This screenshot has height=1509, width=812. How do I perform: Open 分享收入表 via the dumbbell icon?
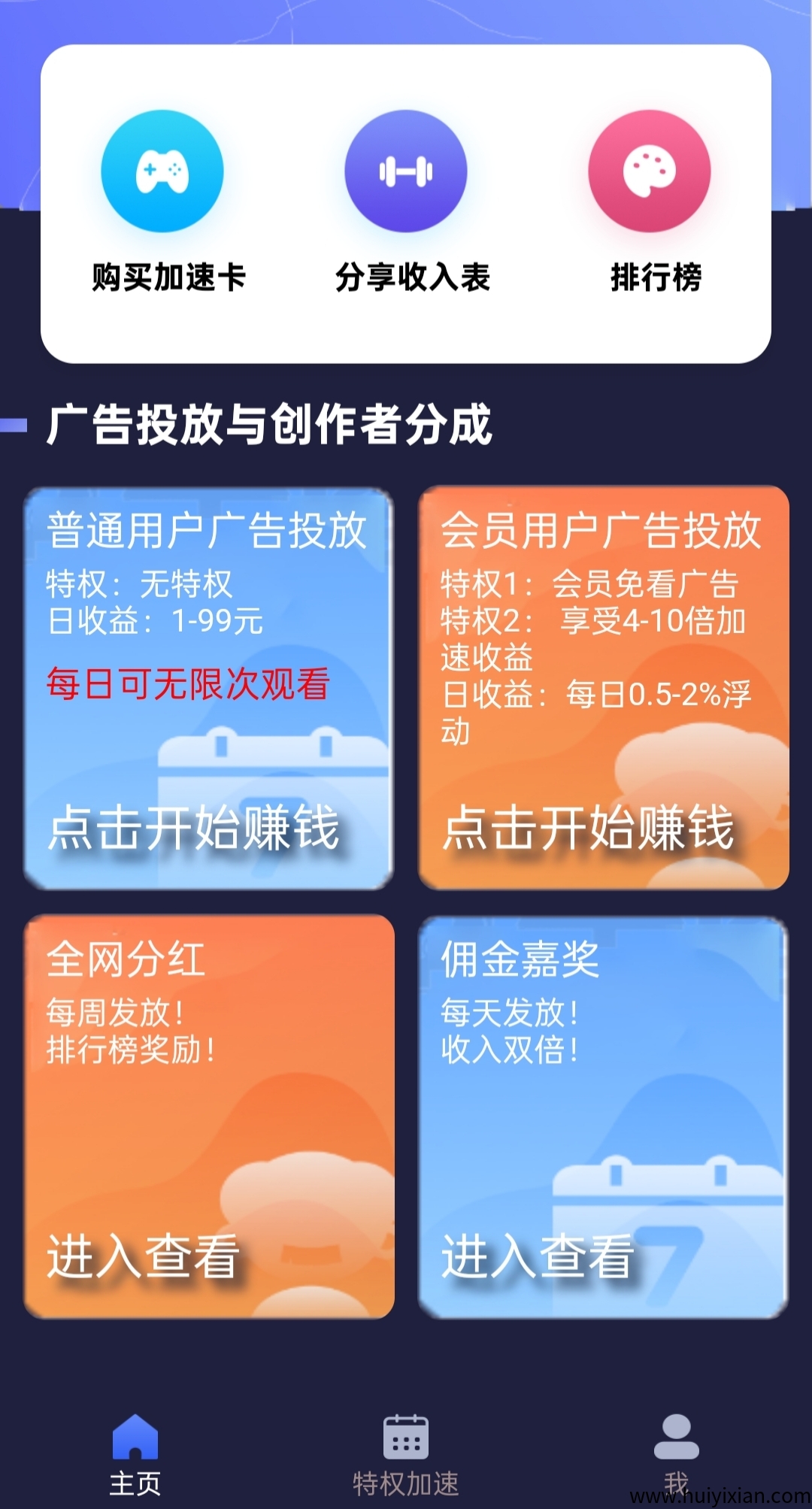(x=404, y=171)
